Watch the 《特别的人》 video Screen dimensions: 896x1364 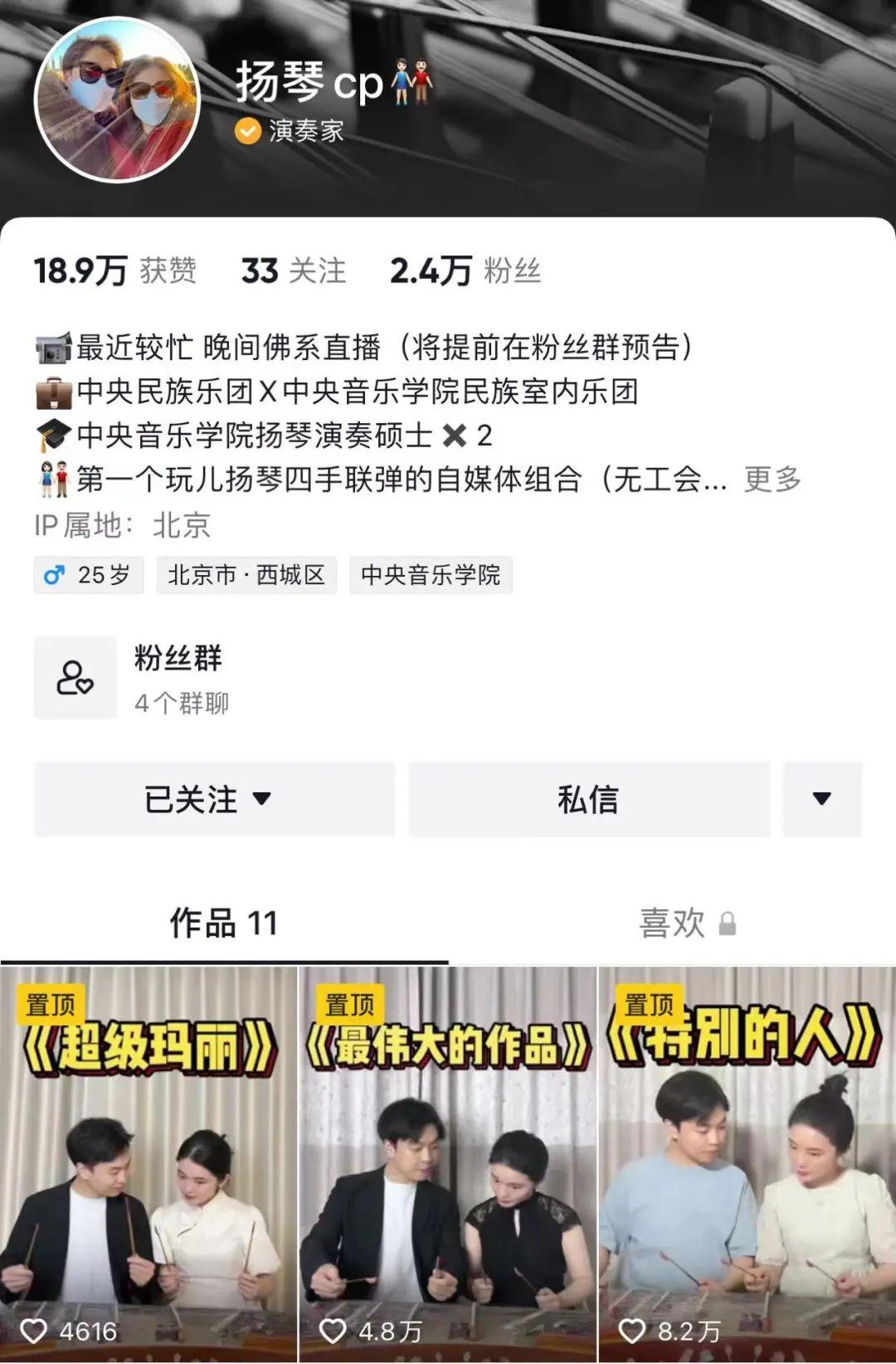click(747, 1162)
